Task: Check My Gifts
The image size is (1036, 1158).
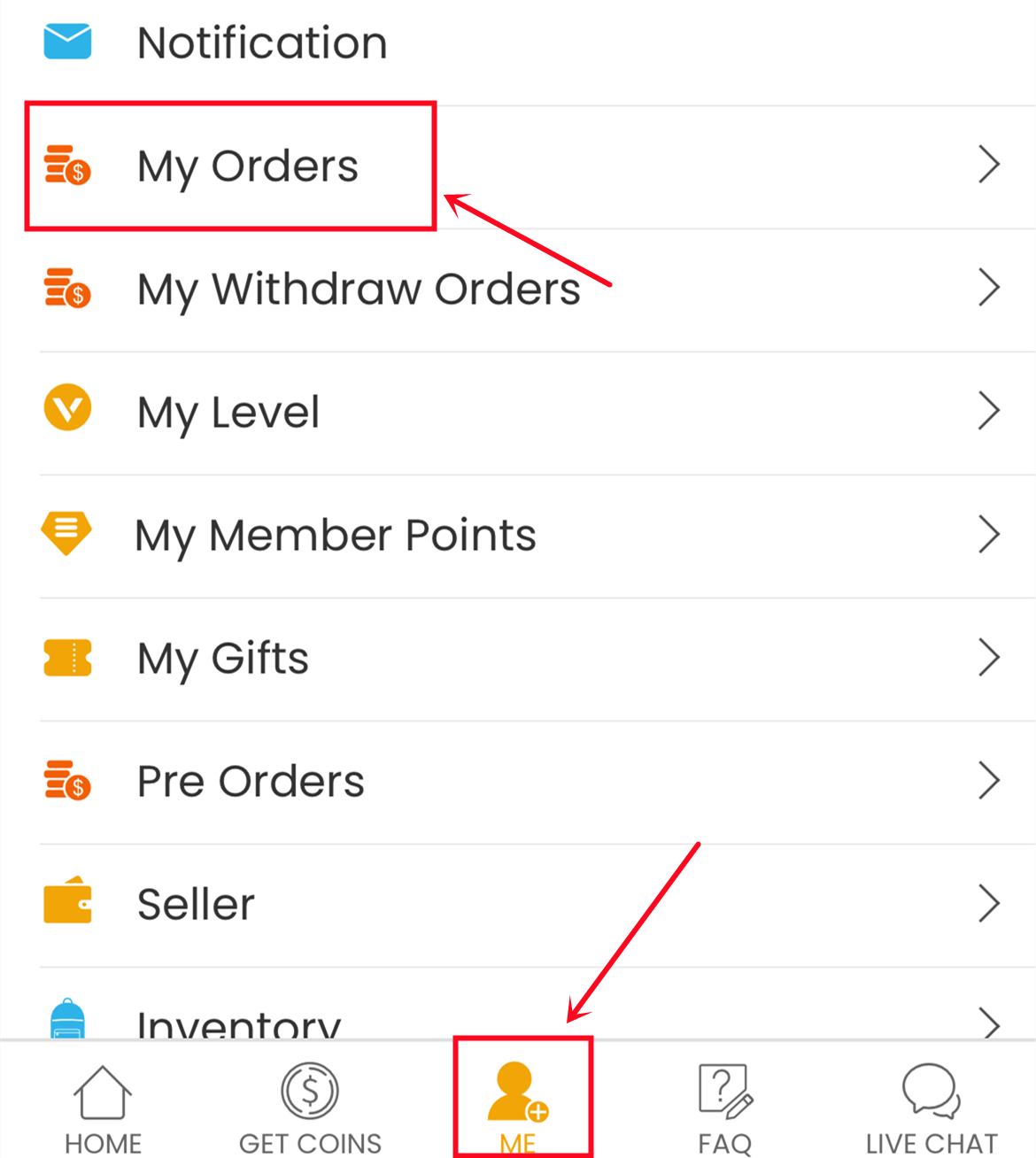Action: [x=223, y=659]
